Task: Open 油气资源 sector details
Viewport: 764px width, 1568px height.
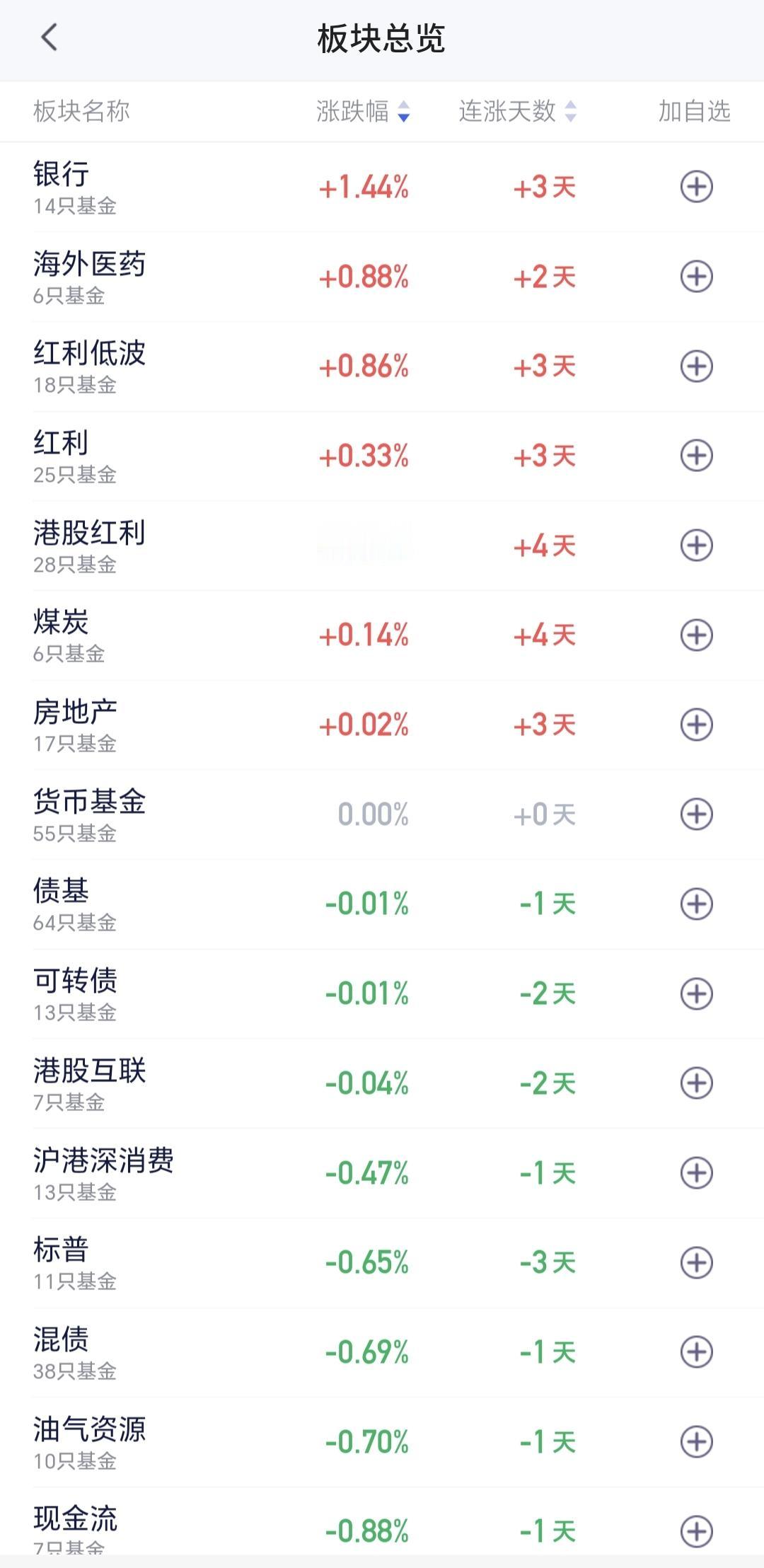Action: [x=382, y=1441]
